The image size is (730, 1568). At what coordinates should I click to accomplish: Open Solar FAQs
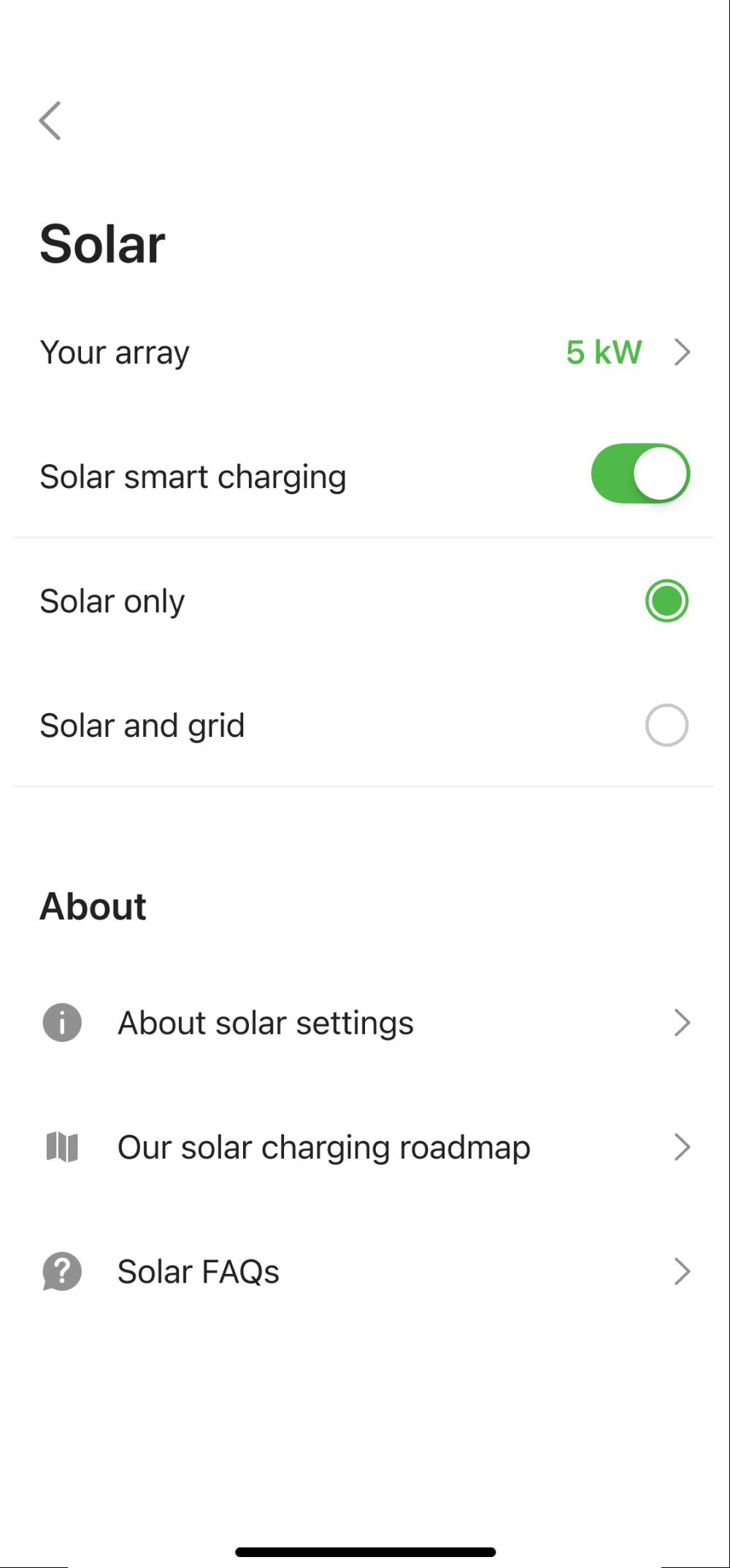pyautogui.click(x=365, y=1272)
